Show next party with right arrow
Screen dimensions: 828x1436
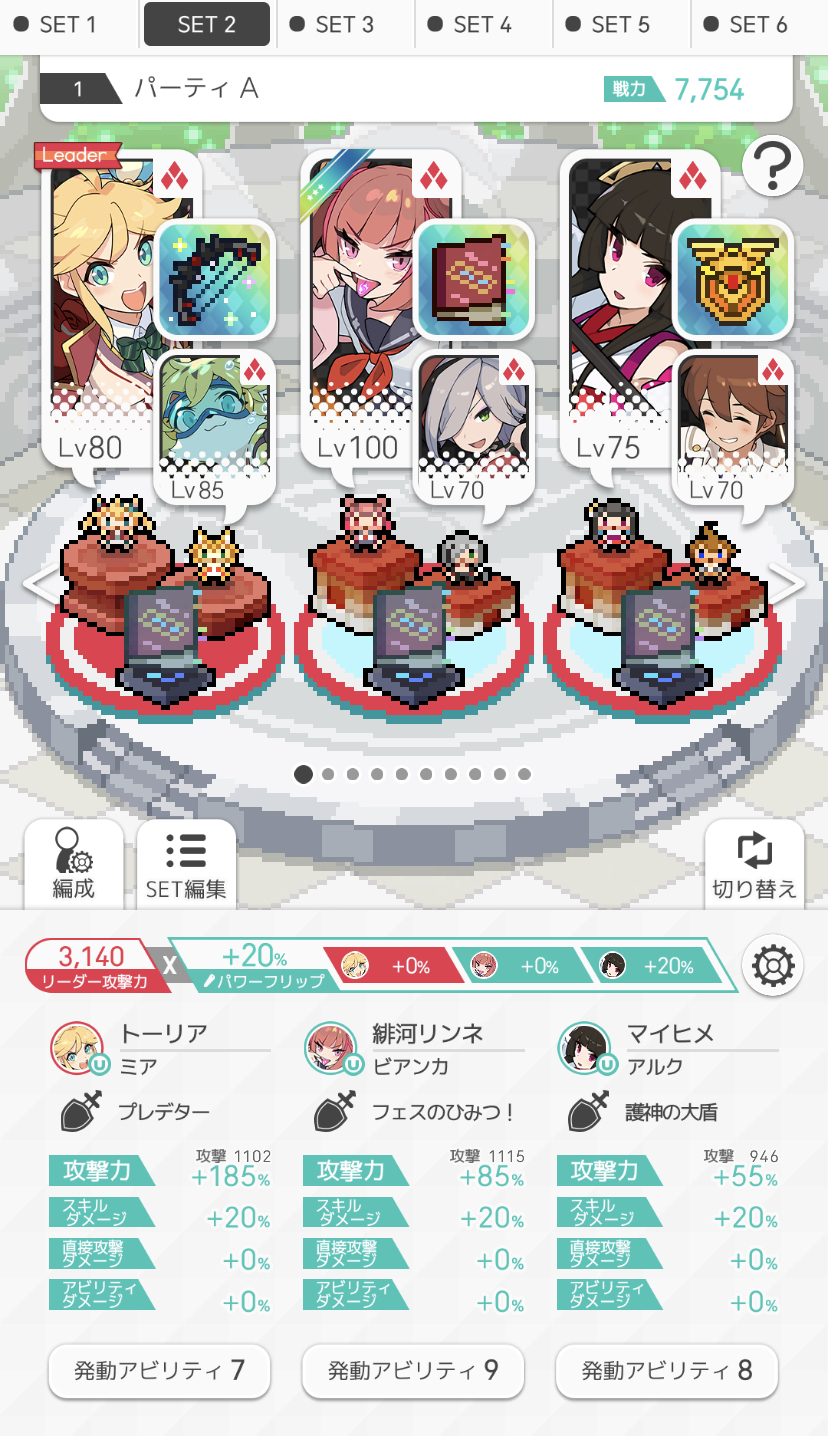click(788, 586)
